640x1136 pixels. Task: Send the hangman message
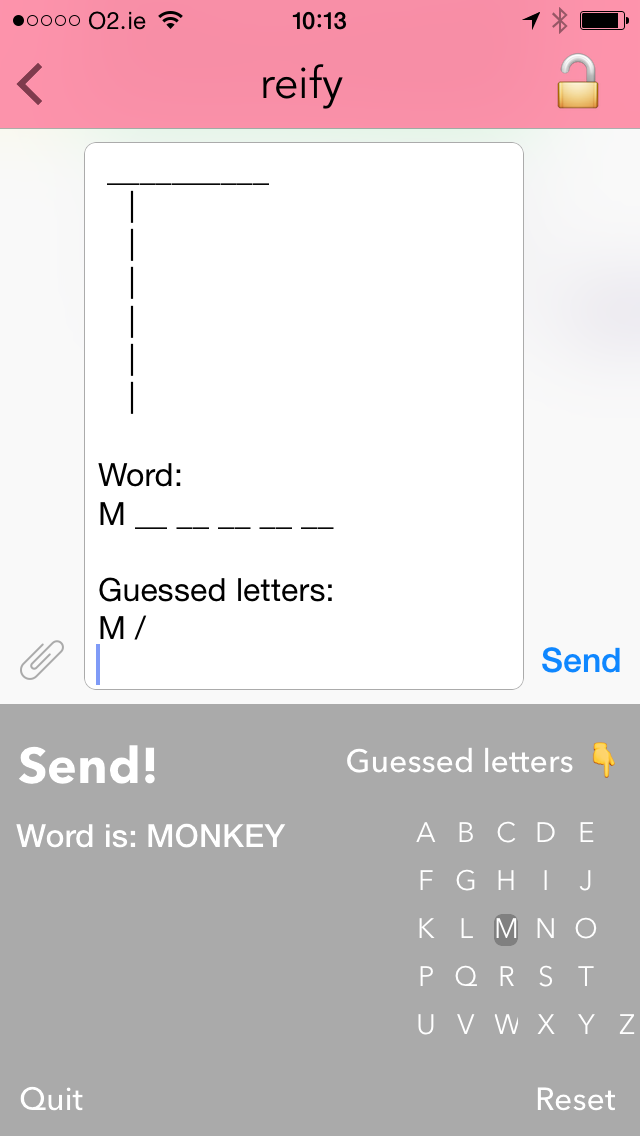click(581, 660)
